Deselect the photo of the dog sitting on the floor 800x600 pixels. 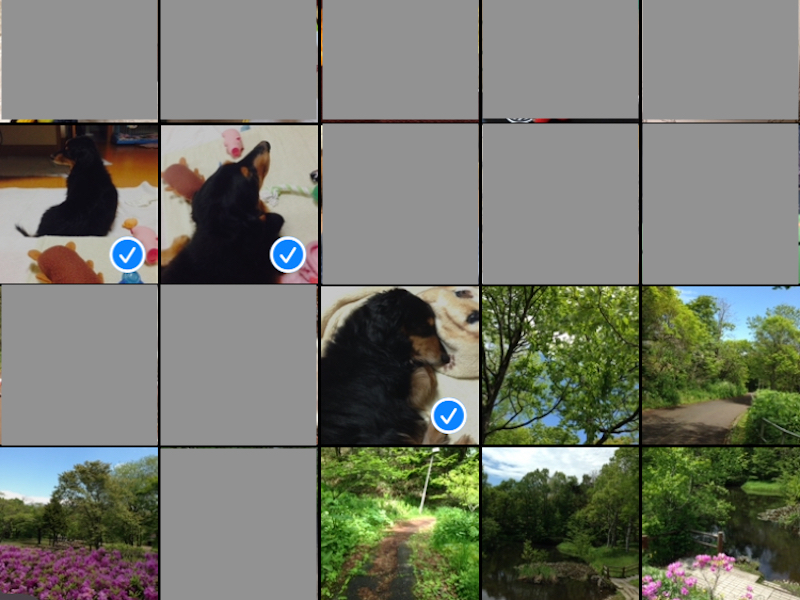coord(79,204)
